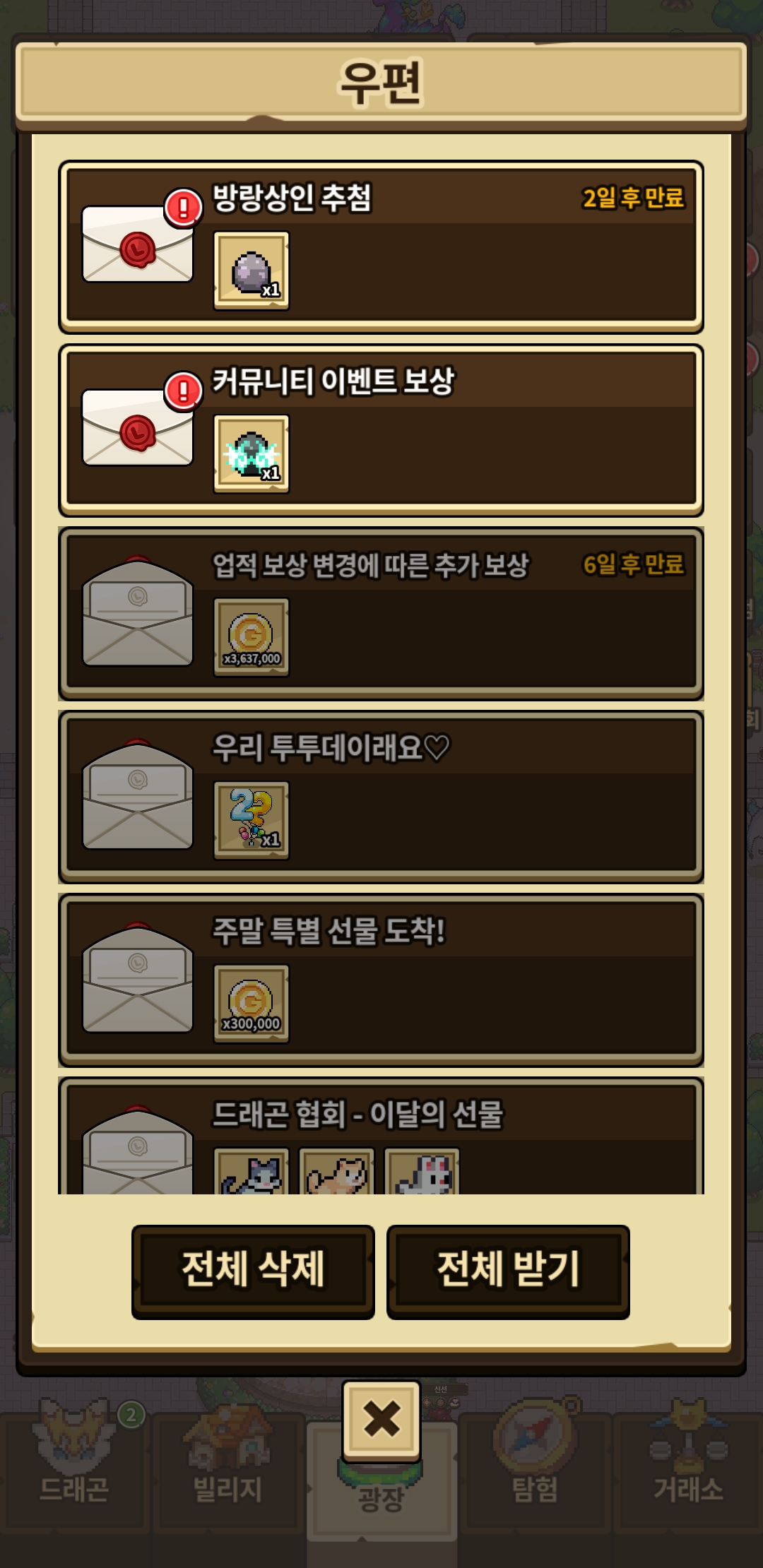Open the 주말 특별 선물 도착! mail
763x1568 pixels.
(x=452, y=980)
